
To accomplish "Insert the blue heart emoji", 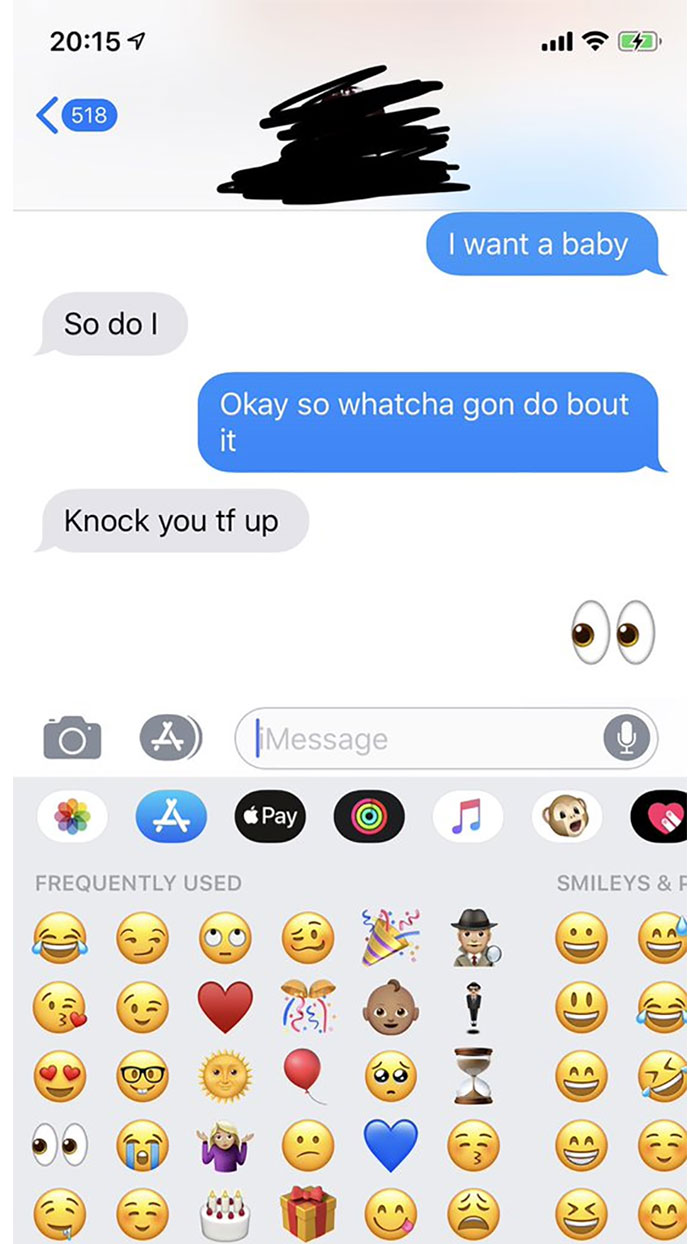I will (x=390, y=1143).
